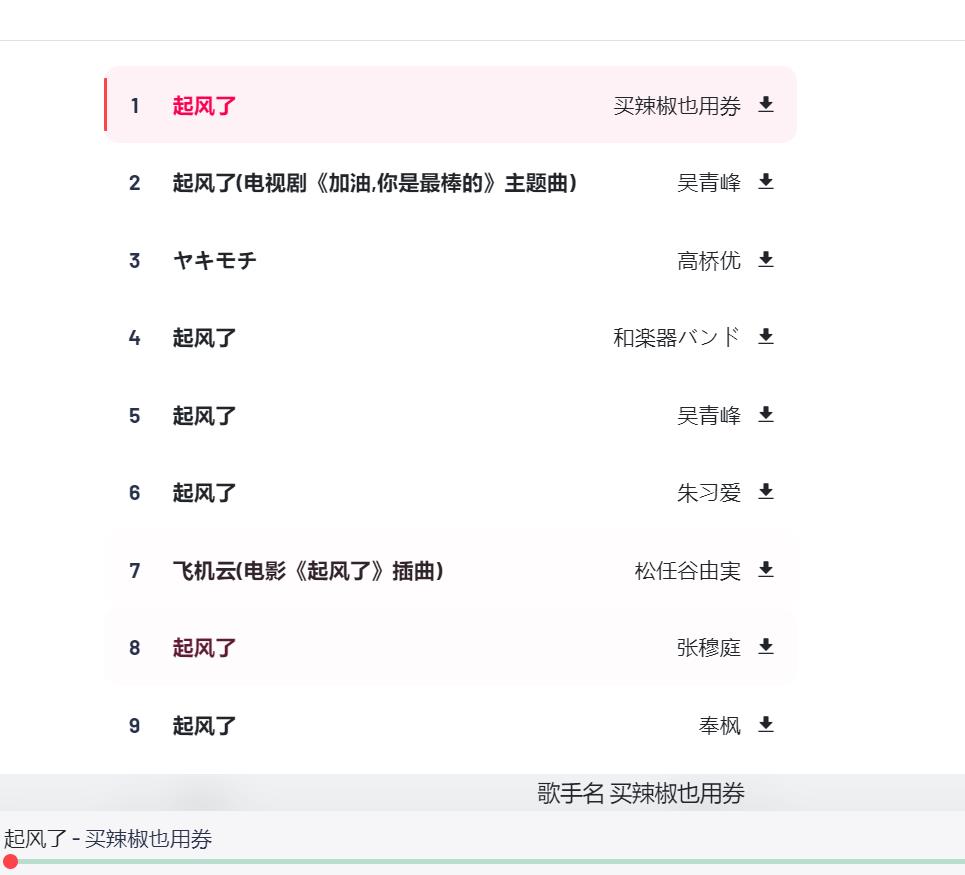Play 起风了 by 买辣椒也用券
This screenshot has height=875, width=965.
tap(204, 106)
